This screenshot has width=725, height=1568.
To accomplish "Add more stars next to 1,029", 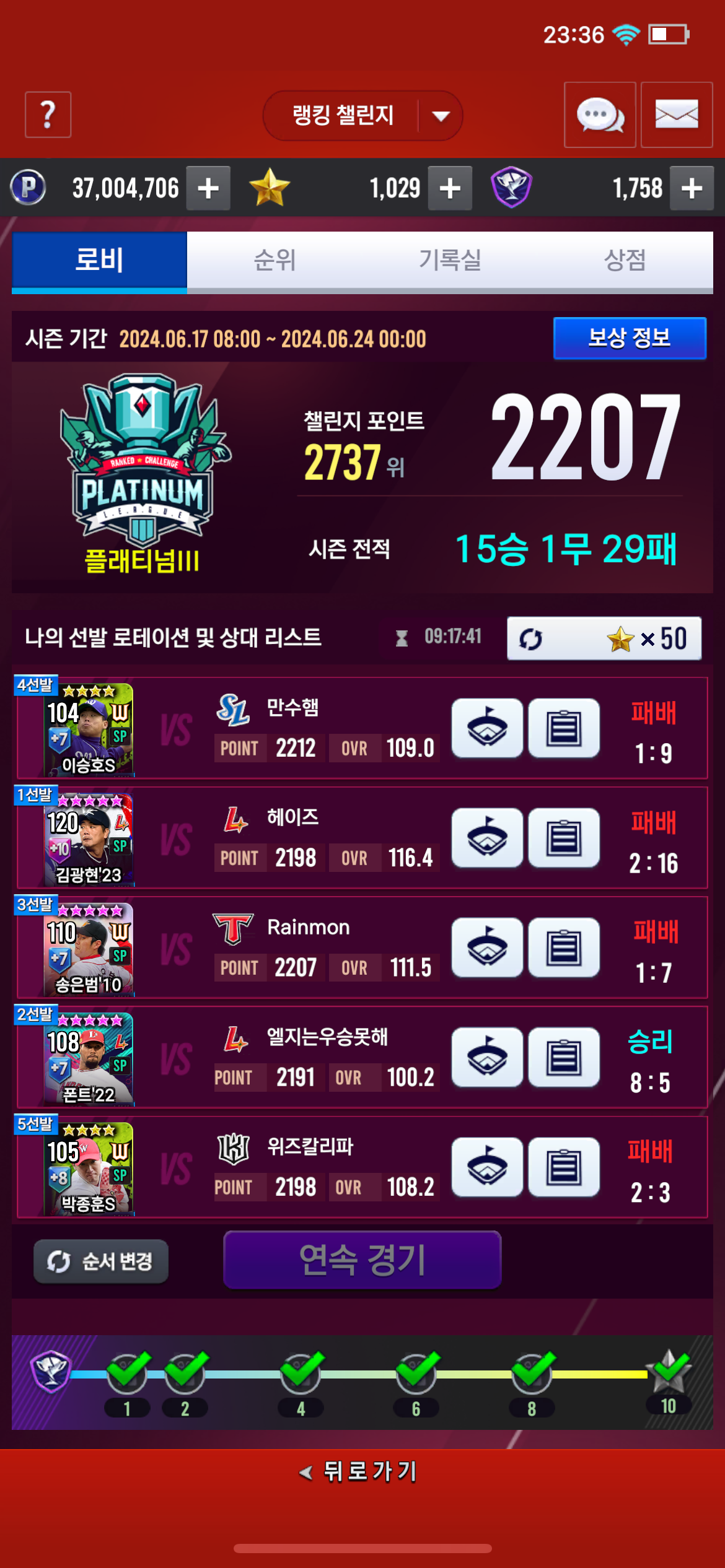I will click(x=450, y=188).
